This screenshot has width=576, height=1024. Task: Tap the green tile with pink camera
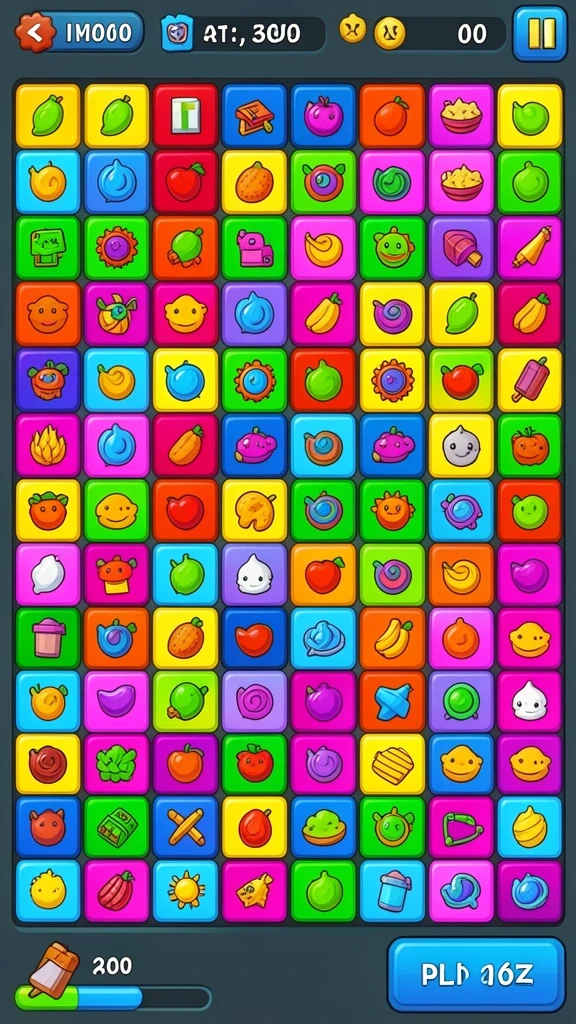tap(254, 248)
